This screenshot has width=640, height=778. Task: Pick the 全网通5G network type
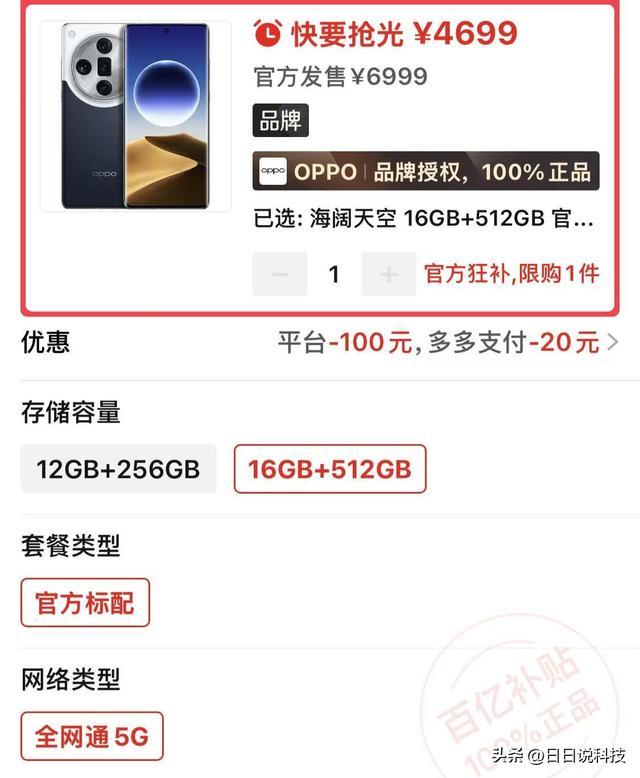click(x=91, y=737)
